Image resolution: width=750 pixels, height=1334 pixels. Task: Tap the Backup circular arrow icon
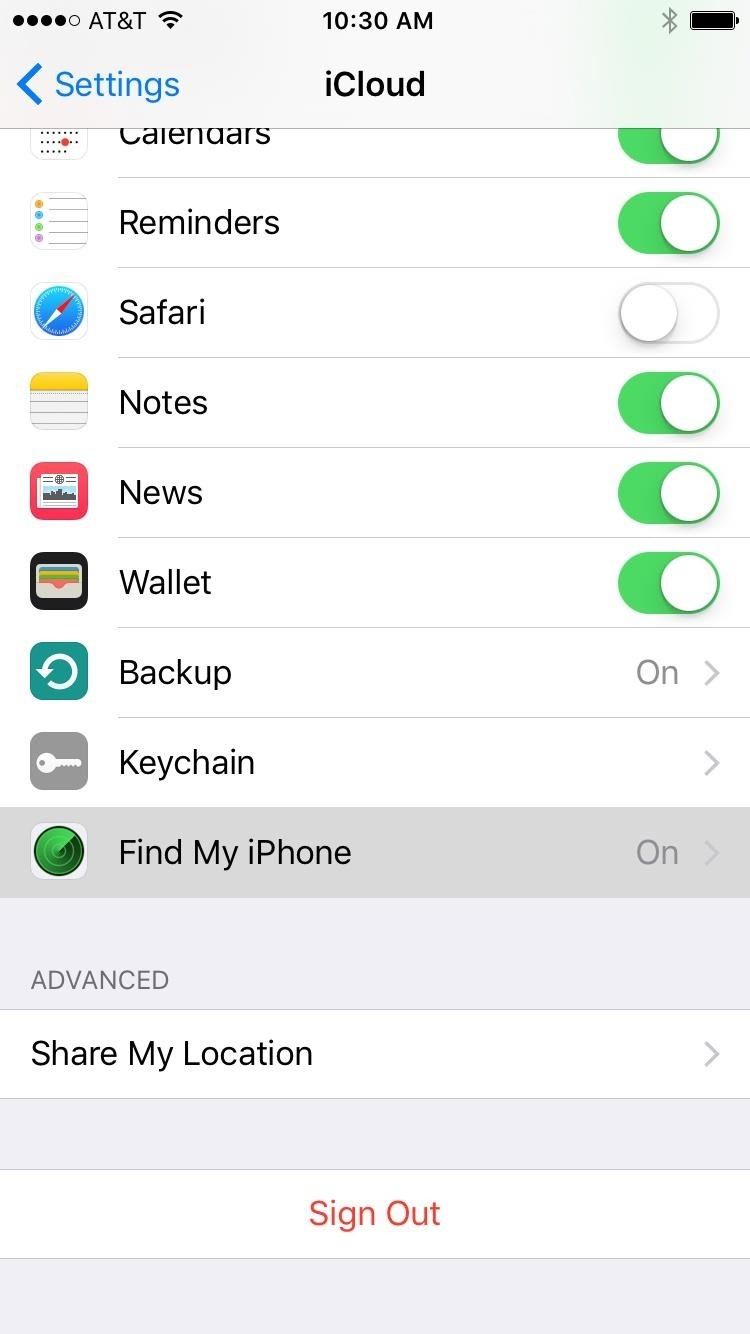pos(58,672)
